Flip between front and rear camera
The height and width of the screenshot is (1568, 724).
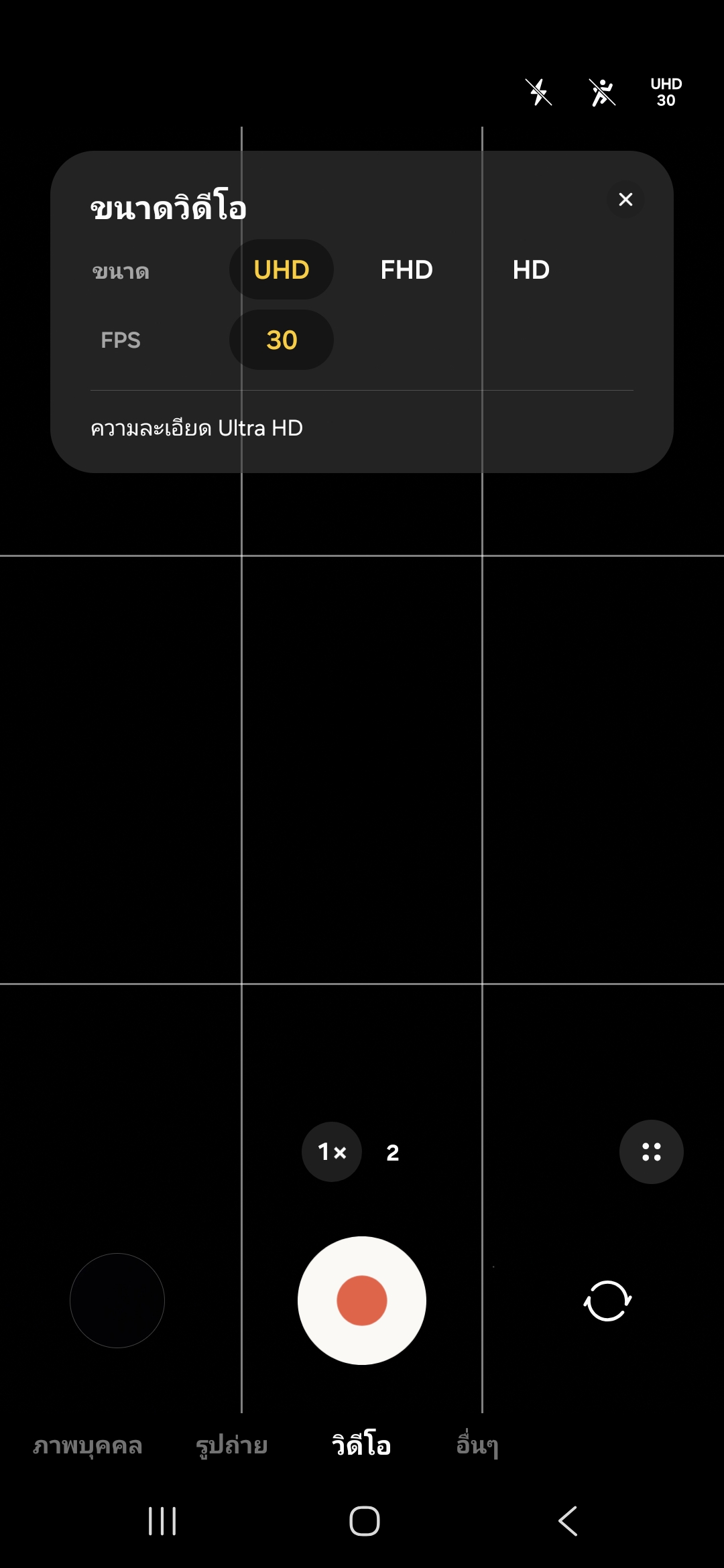(x=607, y=1301)
